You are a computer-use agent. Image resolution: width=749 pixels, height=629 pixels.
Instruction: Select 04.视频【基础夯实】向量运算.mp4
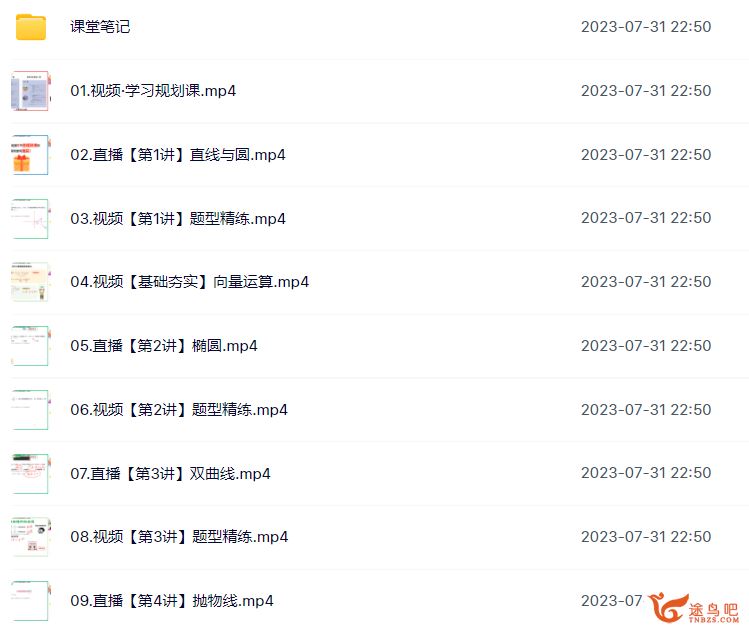(x=189, y=282)
